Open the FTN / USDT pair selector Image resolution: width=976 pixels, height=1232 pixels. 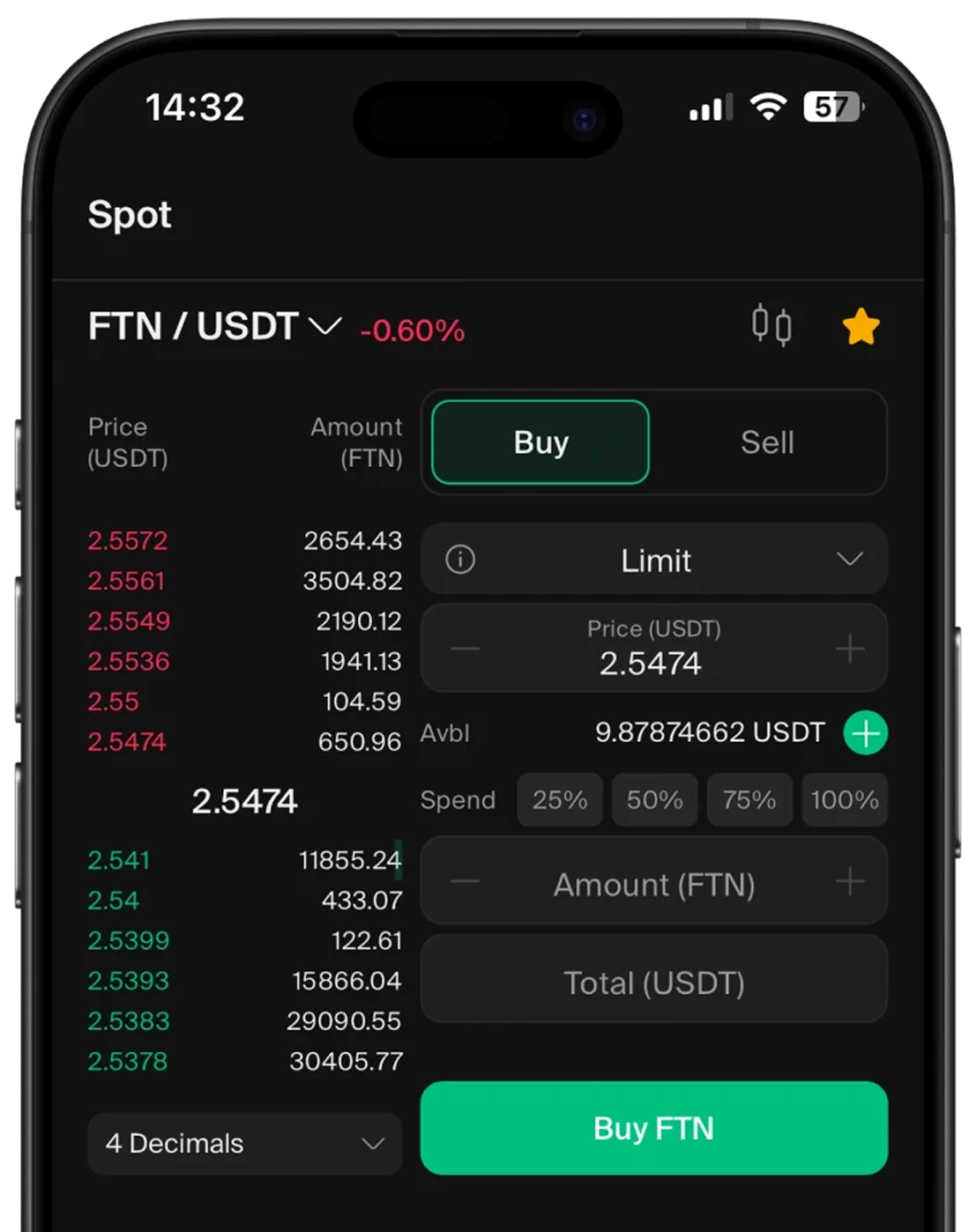(213, 327)
